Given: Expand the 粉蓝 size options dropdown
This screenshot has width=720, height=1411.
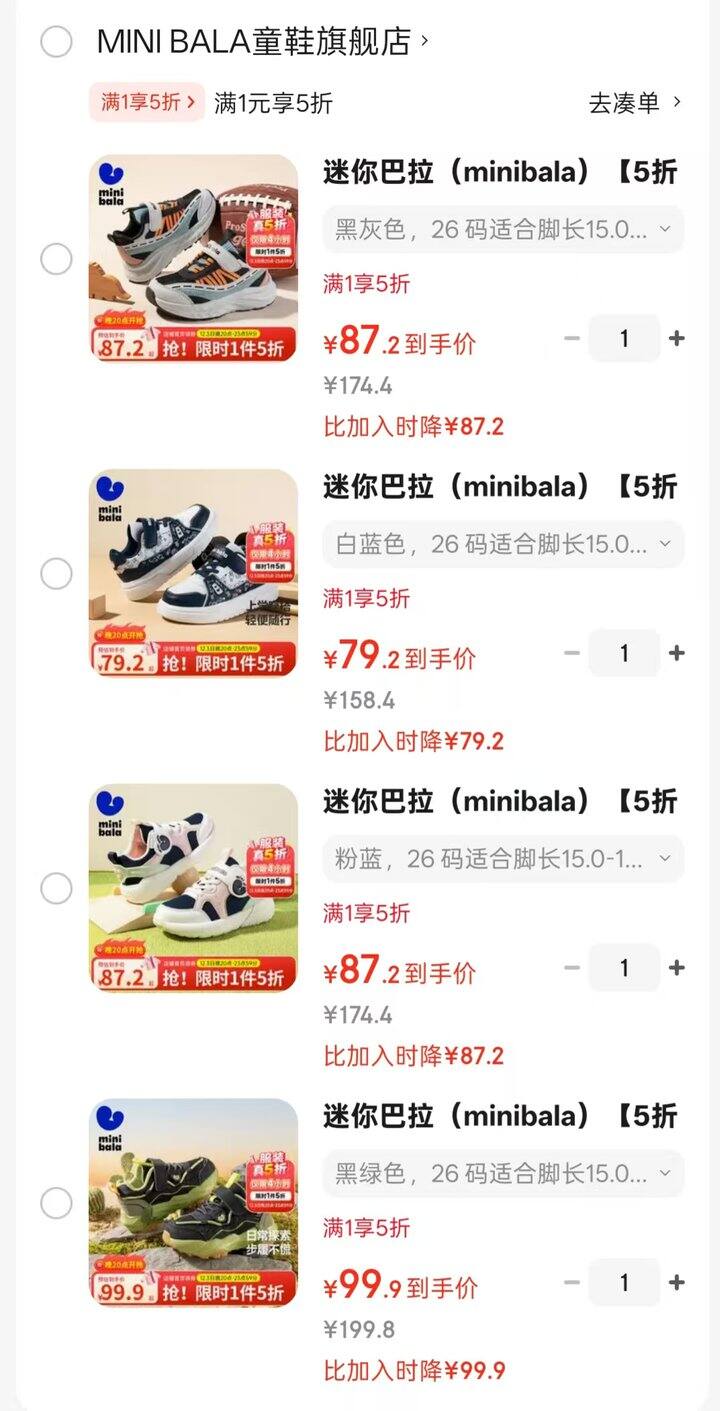Looking at the screenshot, I should point(503,858).
